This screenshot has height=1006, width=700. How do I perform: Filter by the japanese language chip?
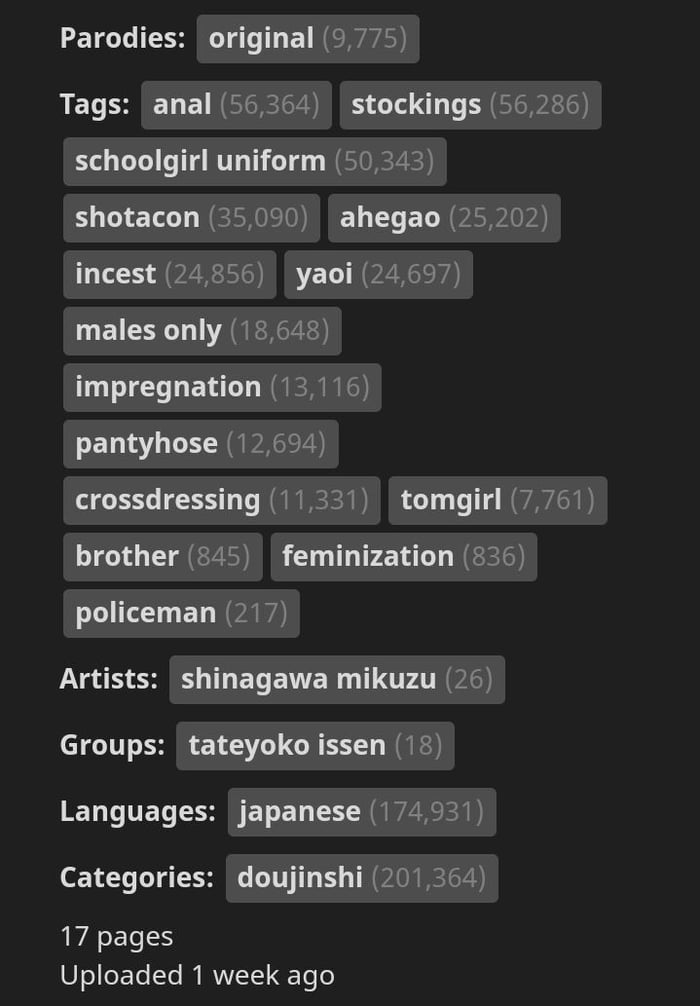point(361,811)
